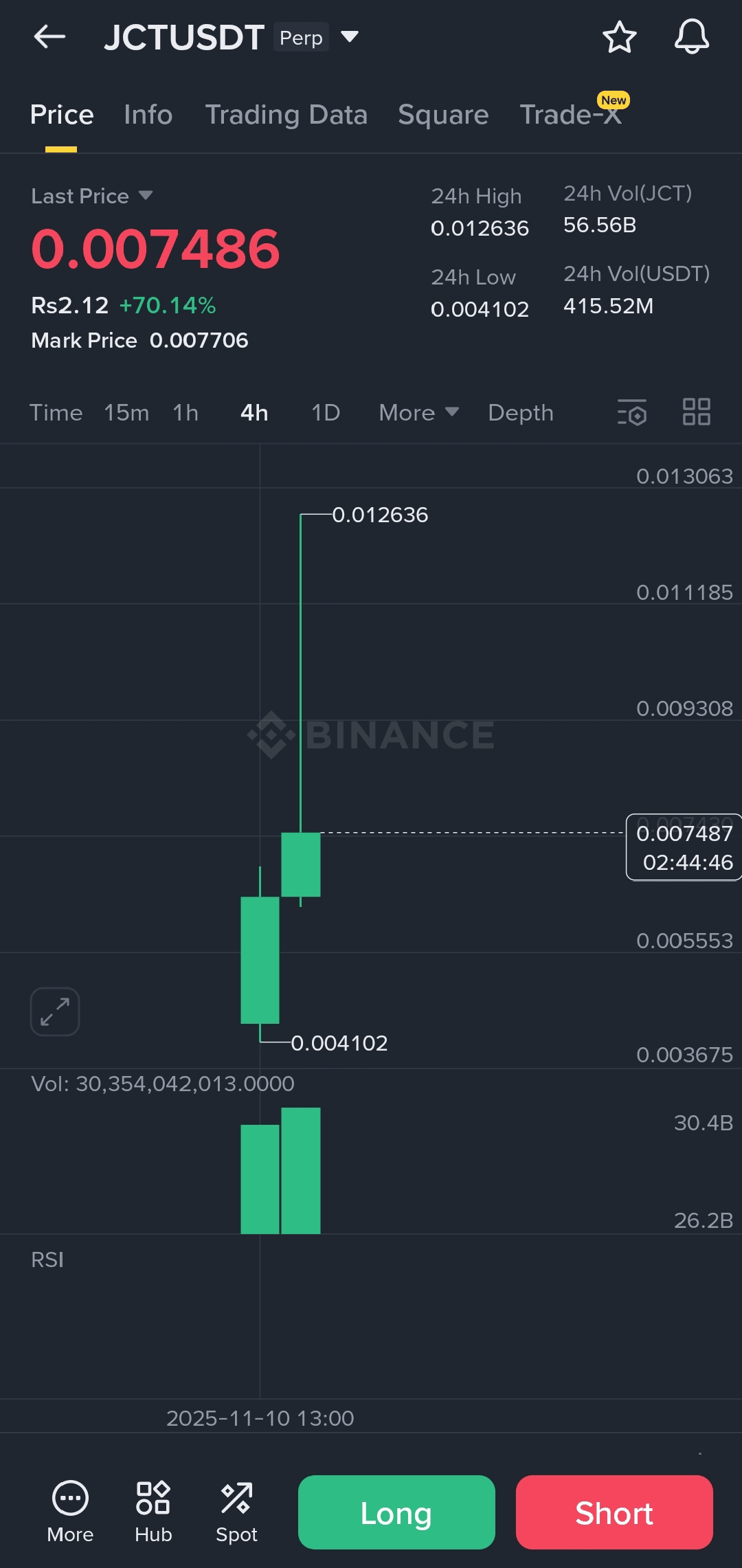
Task: Tap the red Short button
Action: [x=614, y=1512]
